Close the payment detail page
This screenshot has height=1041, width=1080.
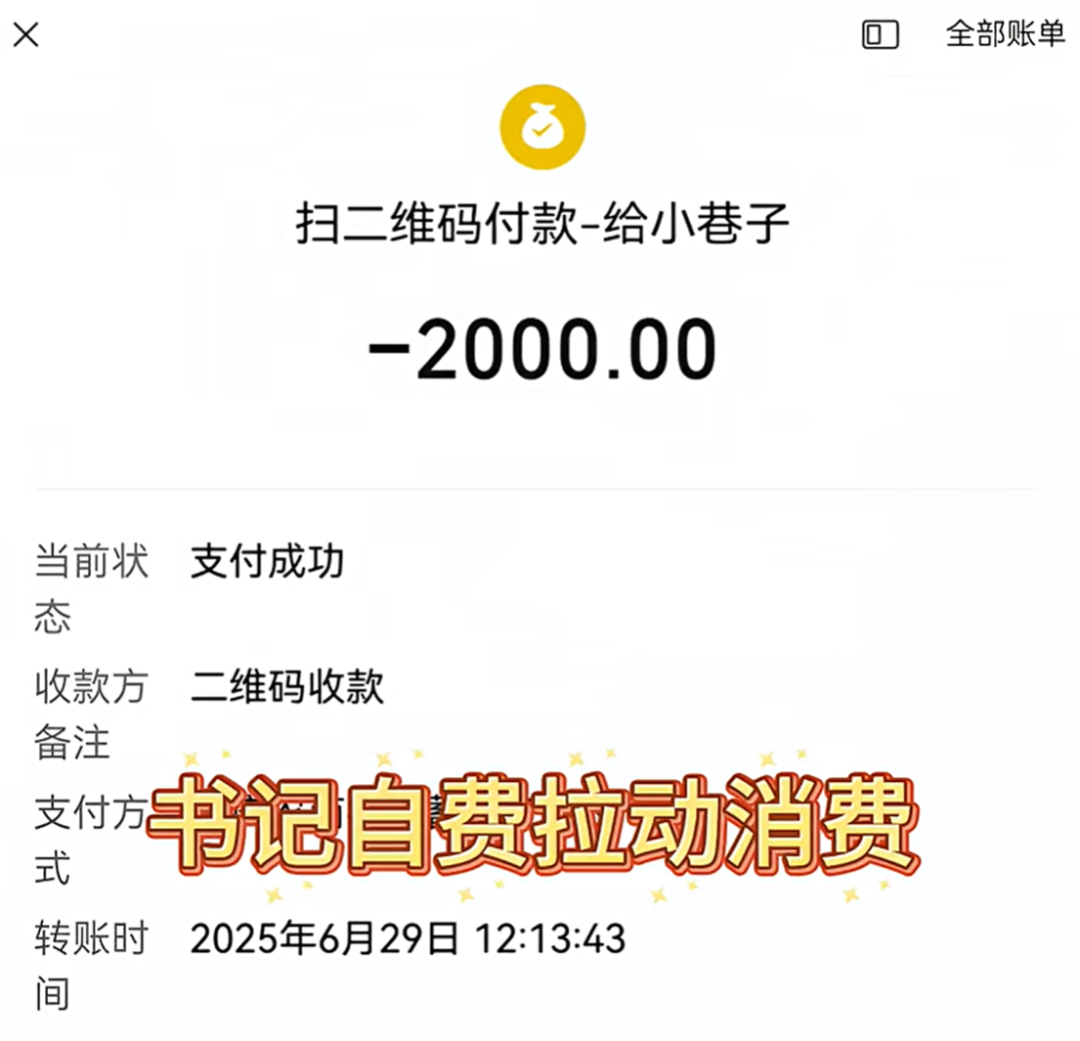tap(26, 35)
